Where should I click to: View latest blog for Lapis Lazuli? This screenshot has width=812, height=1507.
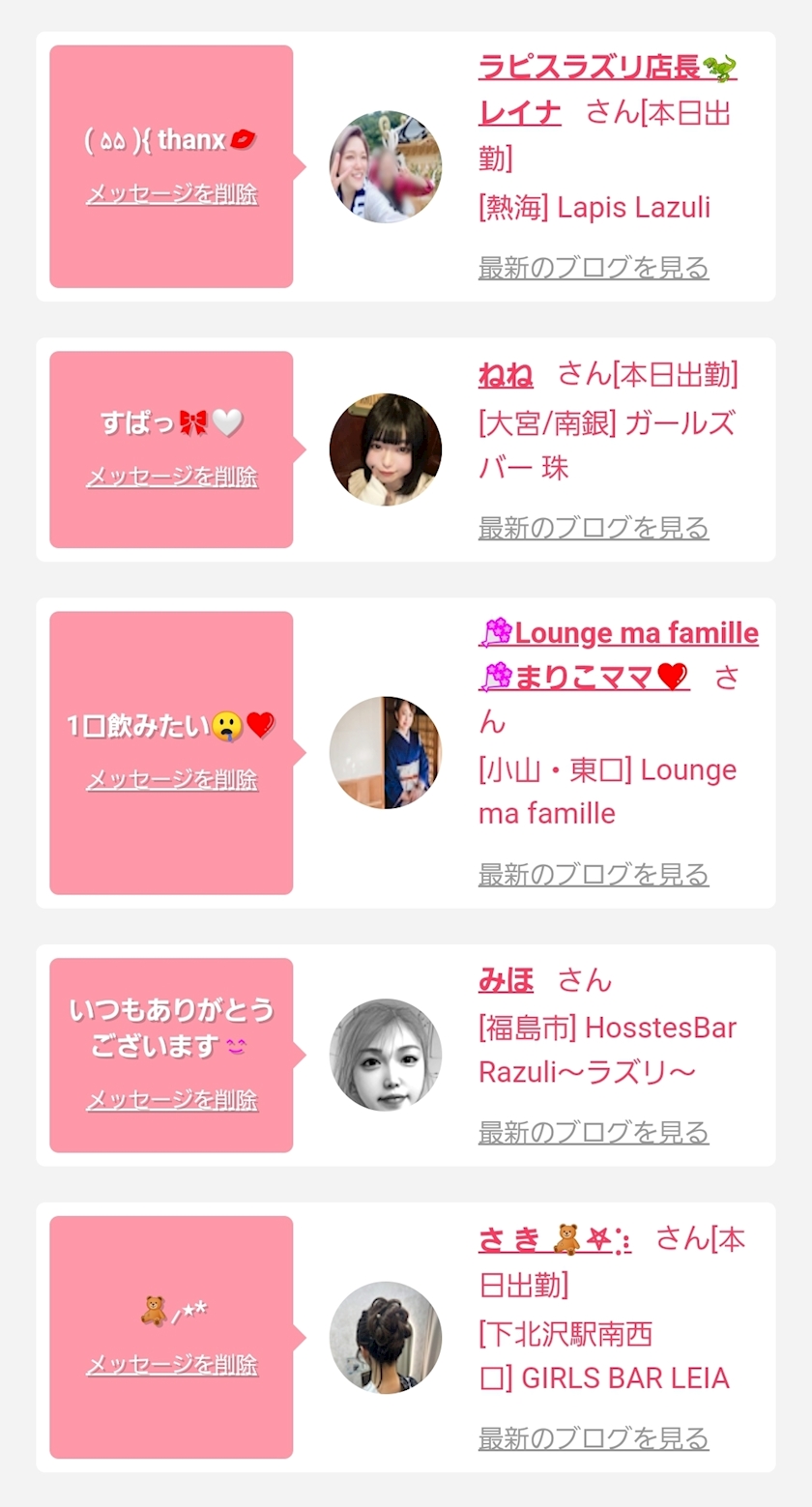594,268
